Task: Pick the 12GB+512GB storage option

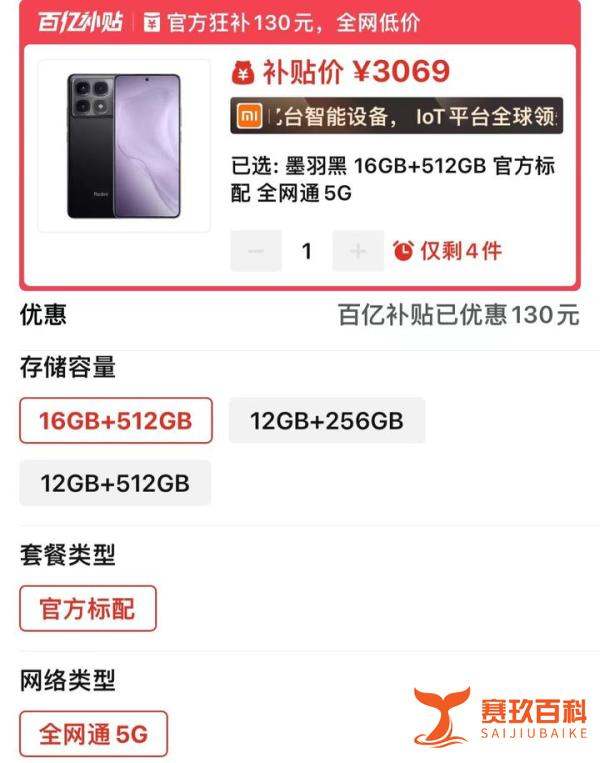Action: (x=115, y=483)
